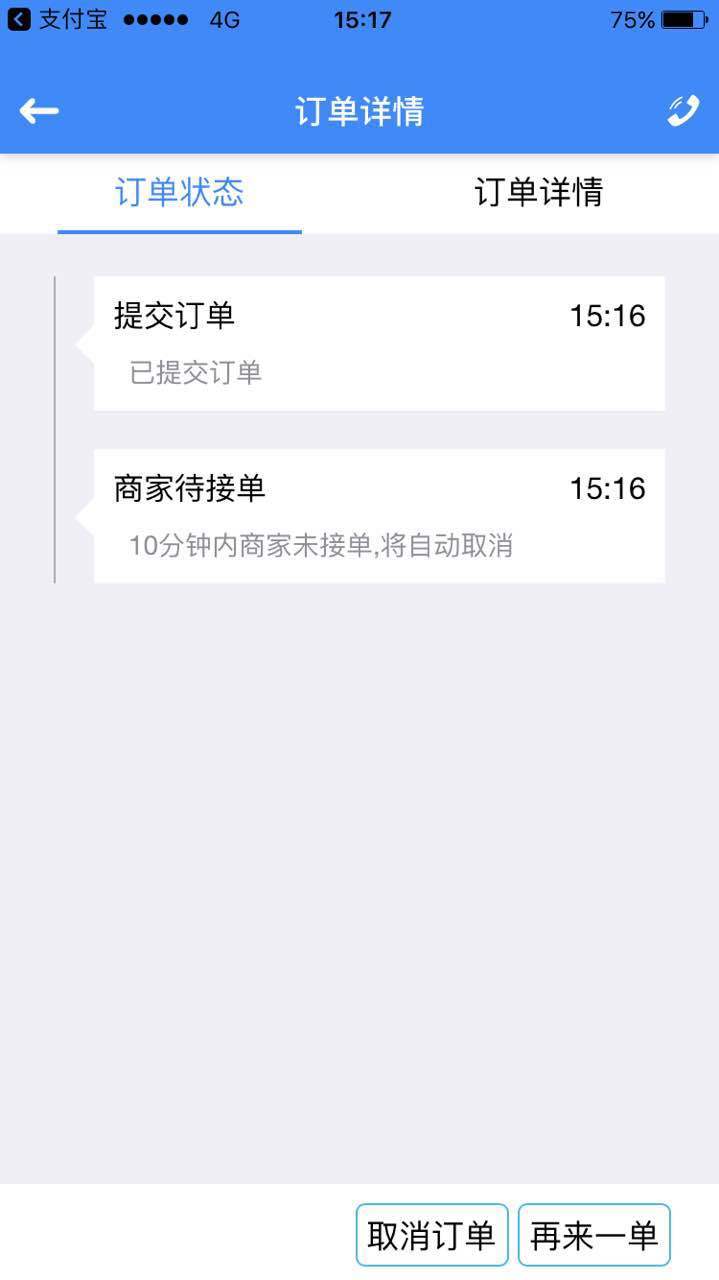Viewport: 719px width, 1280px height.
Task: Tap 取消订单 to cancel the order
Action: (x=432, y=1236)
